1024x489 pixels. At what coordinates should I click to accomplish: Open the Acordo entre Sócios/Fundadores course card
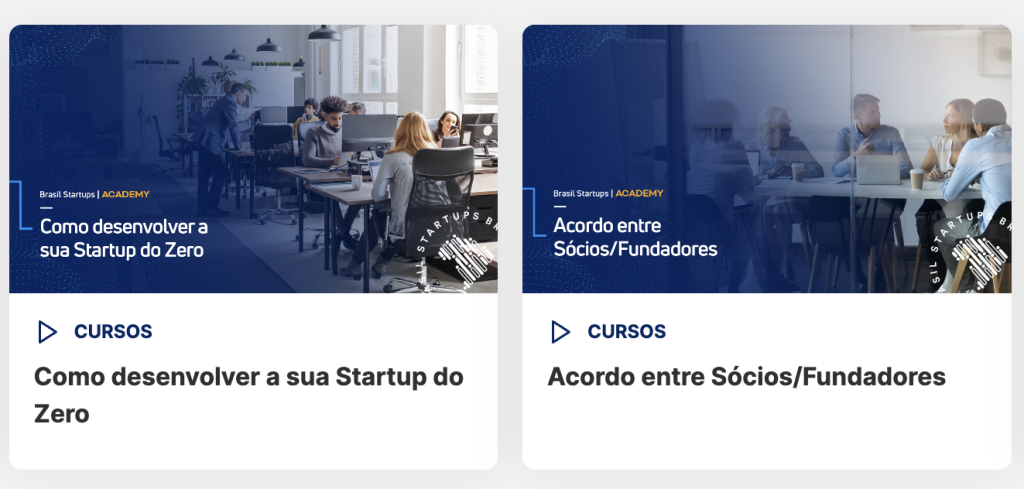746,377
